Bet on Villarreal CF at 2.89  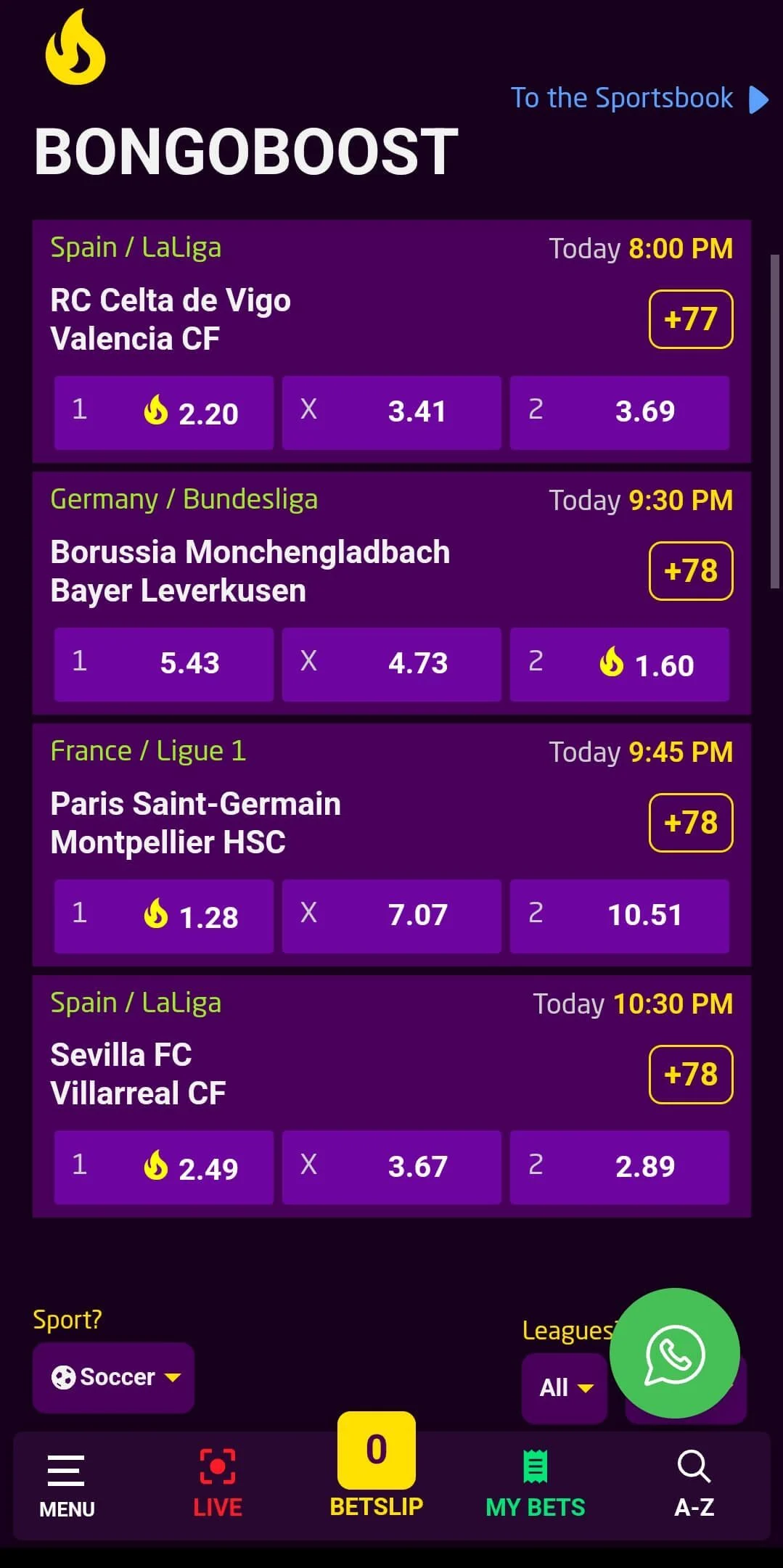[x=619, y=1167]
